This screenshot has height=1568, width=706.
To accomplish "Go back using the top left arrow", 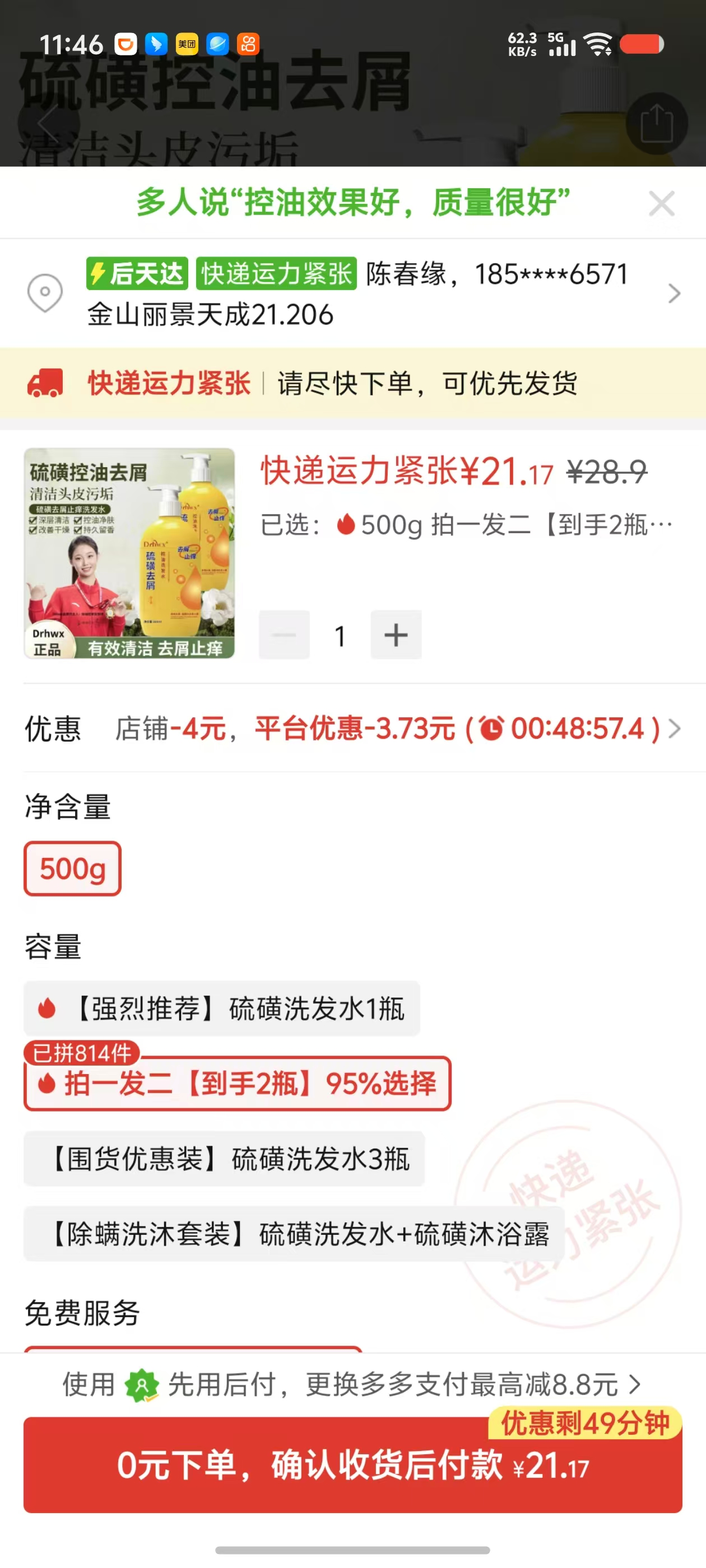I will (x=48, y=122).
